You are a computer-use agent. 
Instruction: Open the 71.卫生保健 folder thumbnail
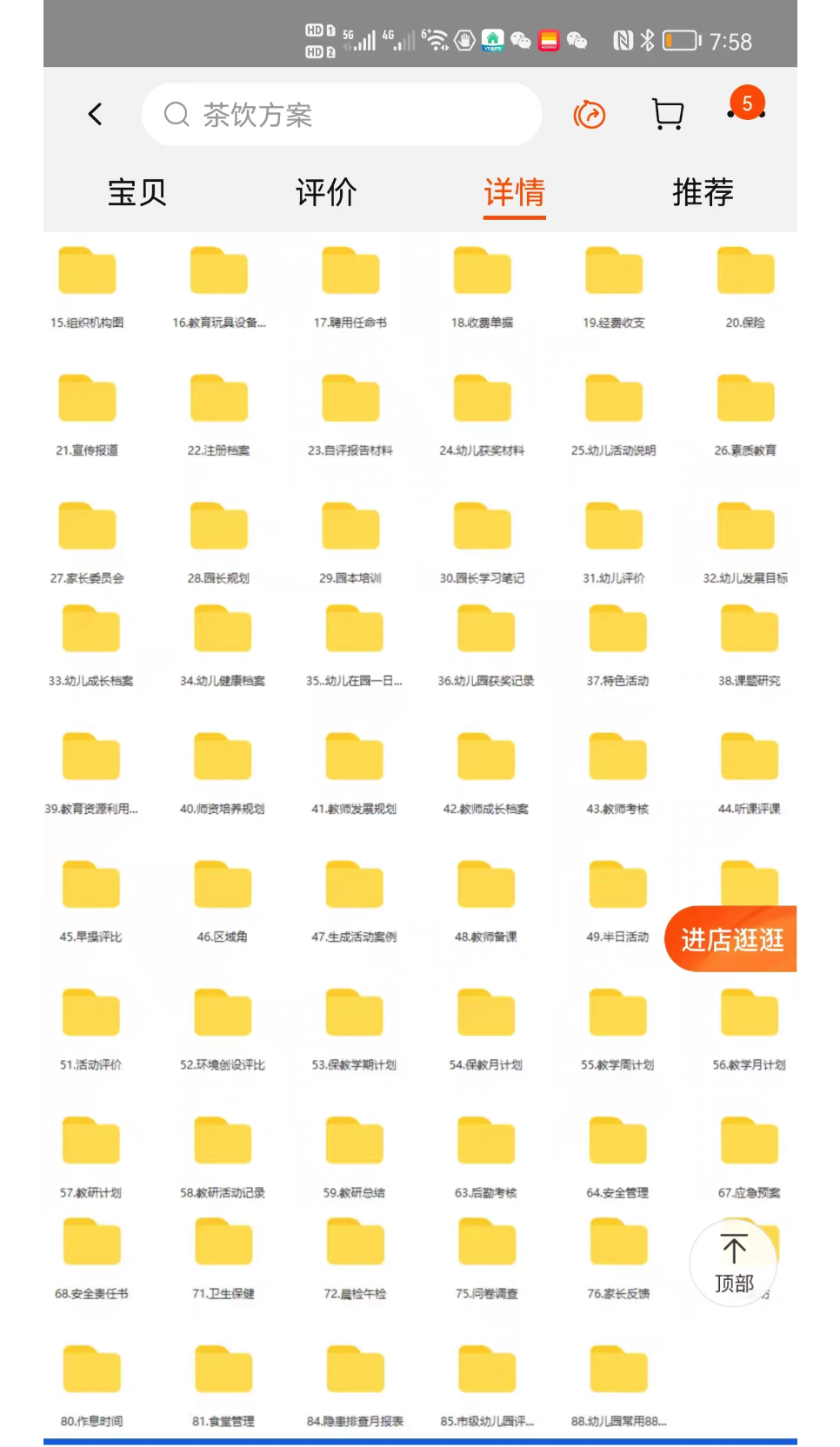coord(222,1241)
